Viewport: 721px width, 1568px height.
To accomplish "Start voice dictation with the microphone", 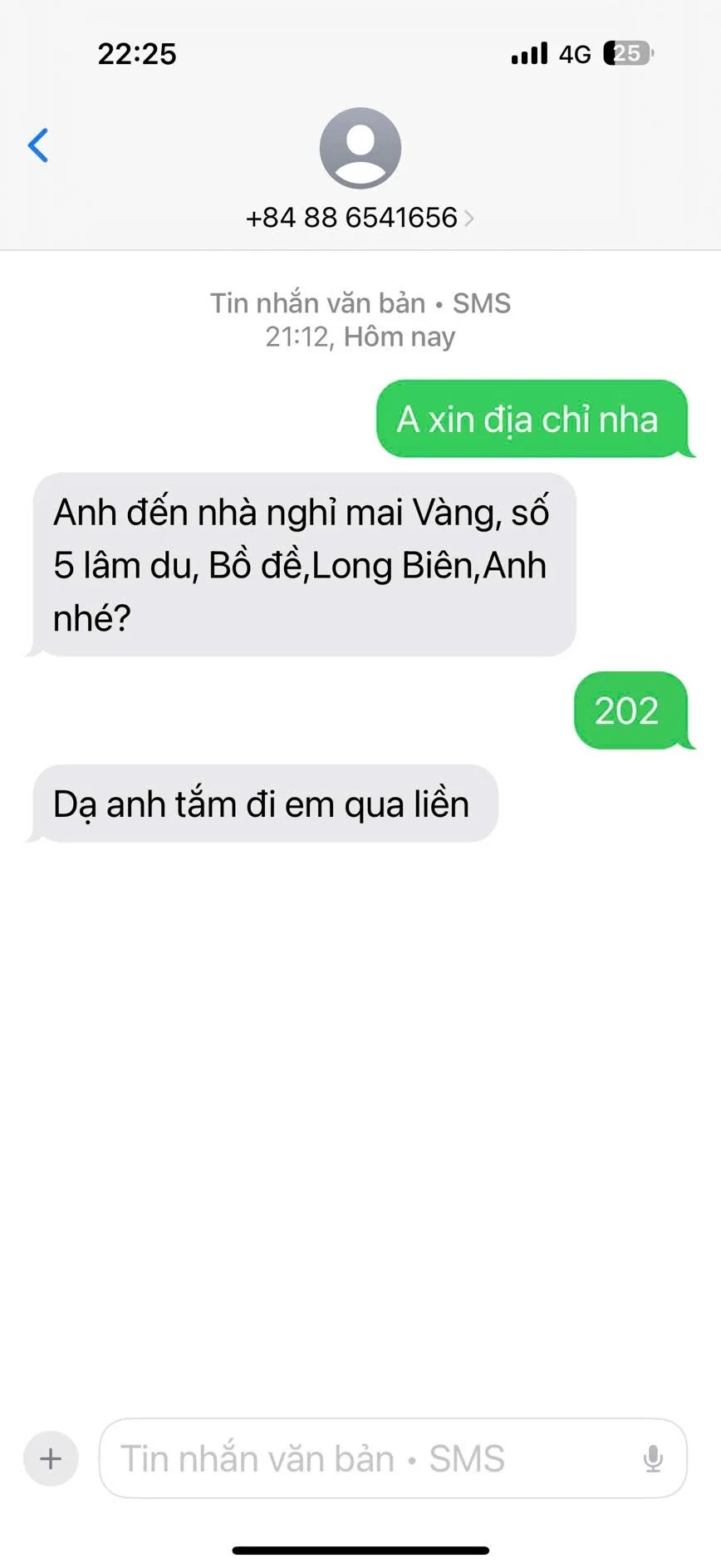I will [653, 1458].
